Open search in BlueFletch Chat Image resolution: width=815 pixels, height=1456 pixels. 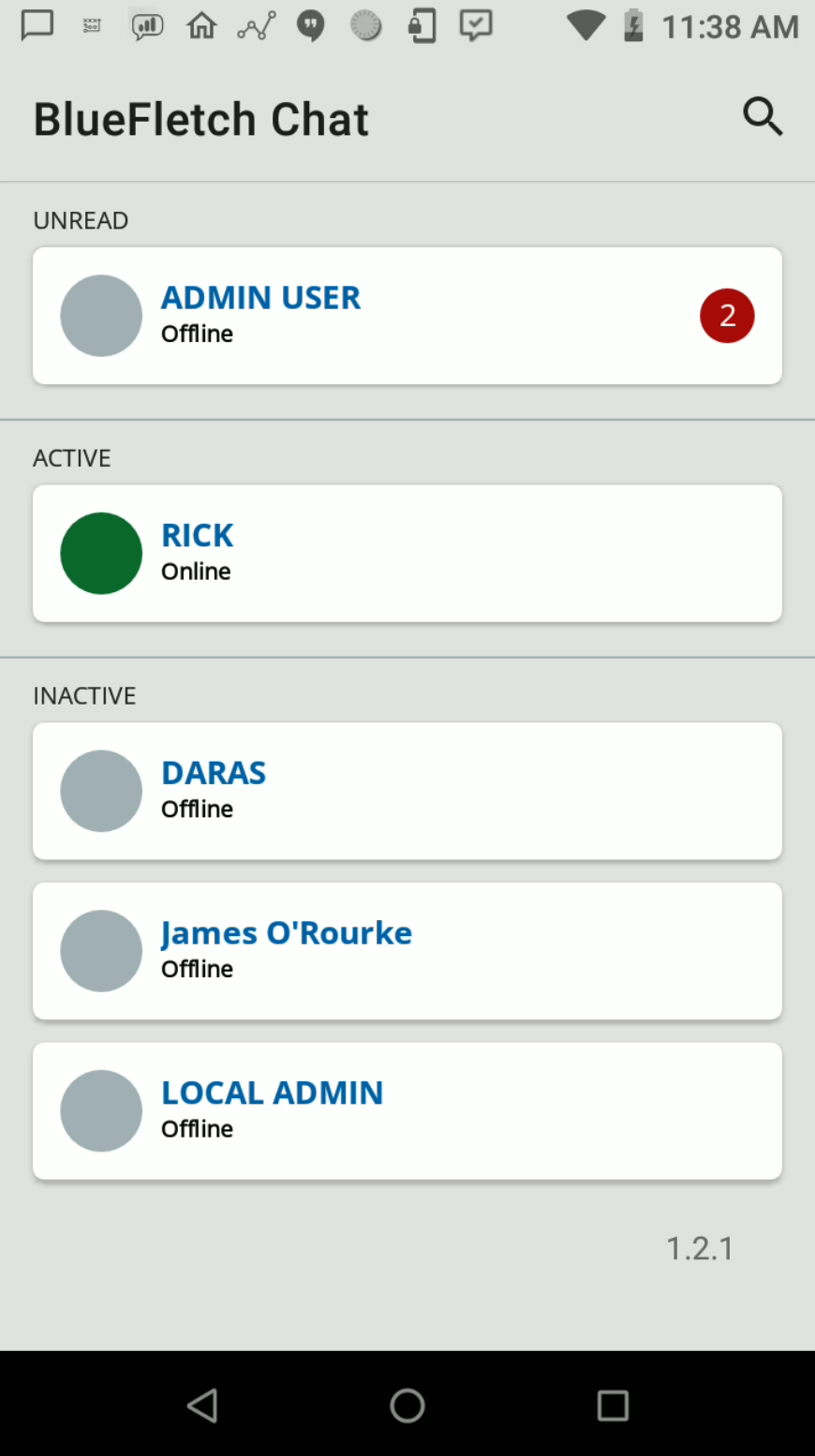coord(763,117)
